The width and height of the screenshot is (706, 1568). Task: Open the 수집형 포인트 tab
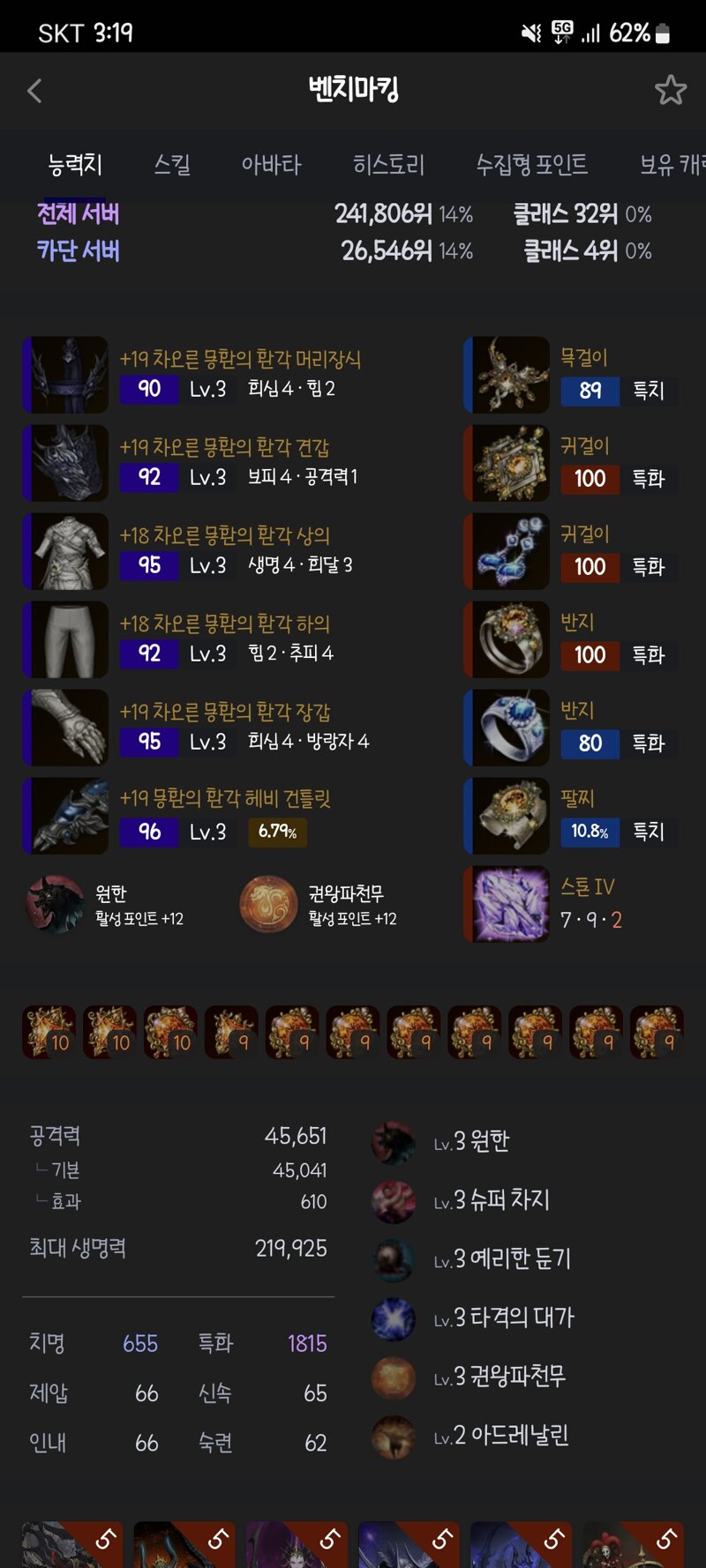(531, 165)
